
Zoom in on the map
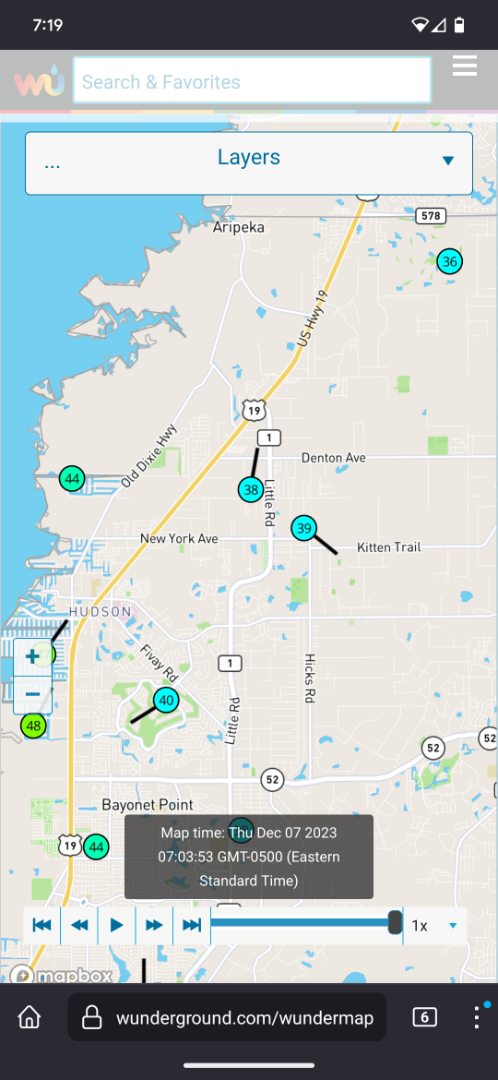32,656
